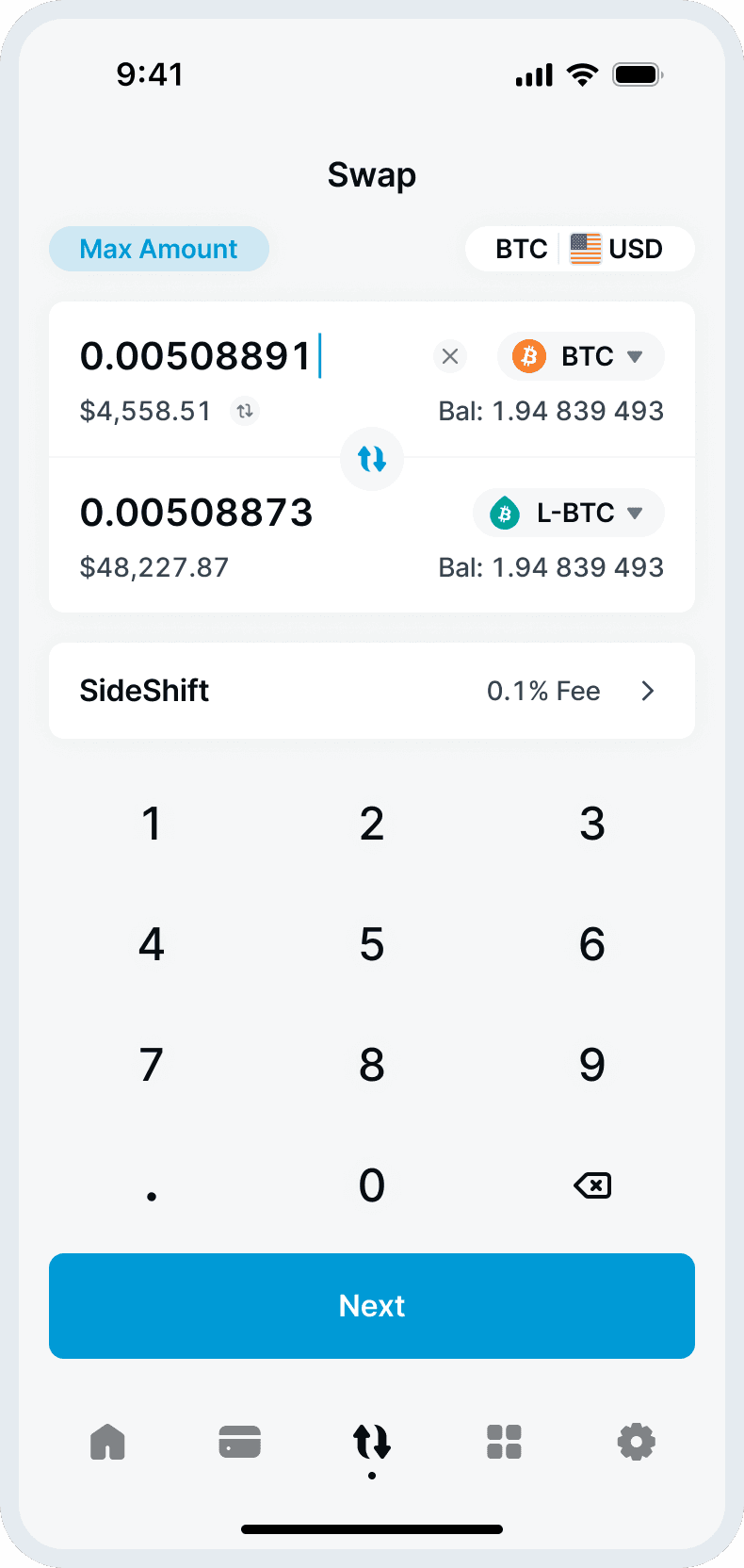Select the swap icon in the bottom navigation
The width and height of the screenshot is (744, 1568).
(371, 1441)
